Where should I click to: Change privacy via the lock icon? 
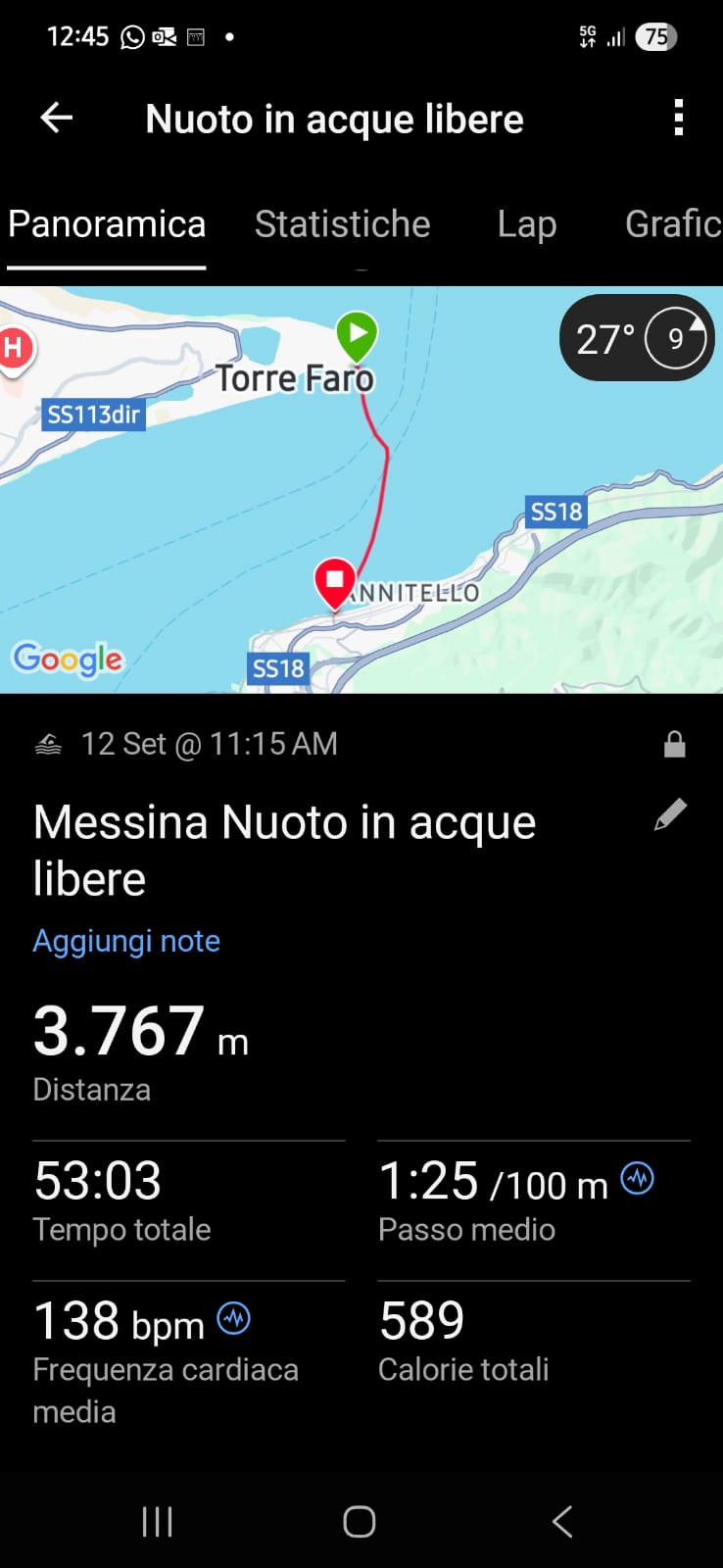pyautogui.click(x=674, y=745)
